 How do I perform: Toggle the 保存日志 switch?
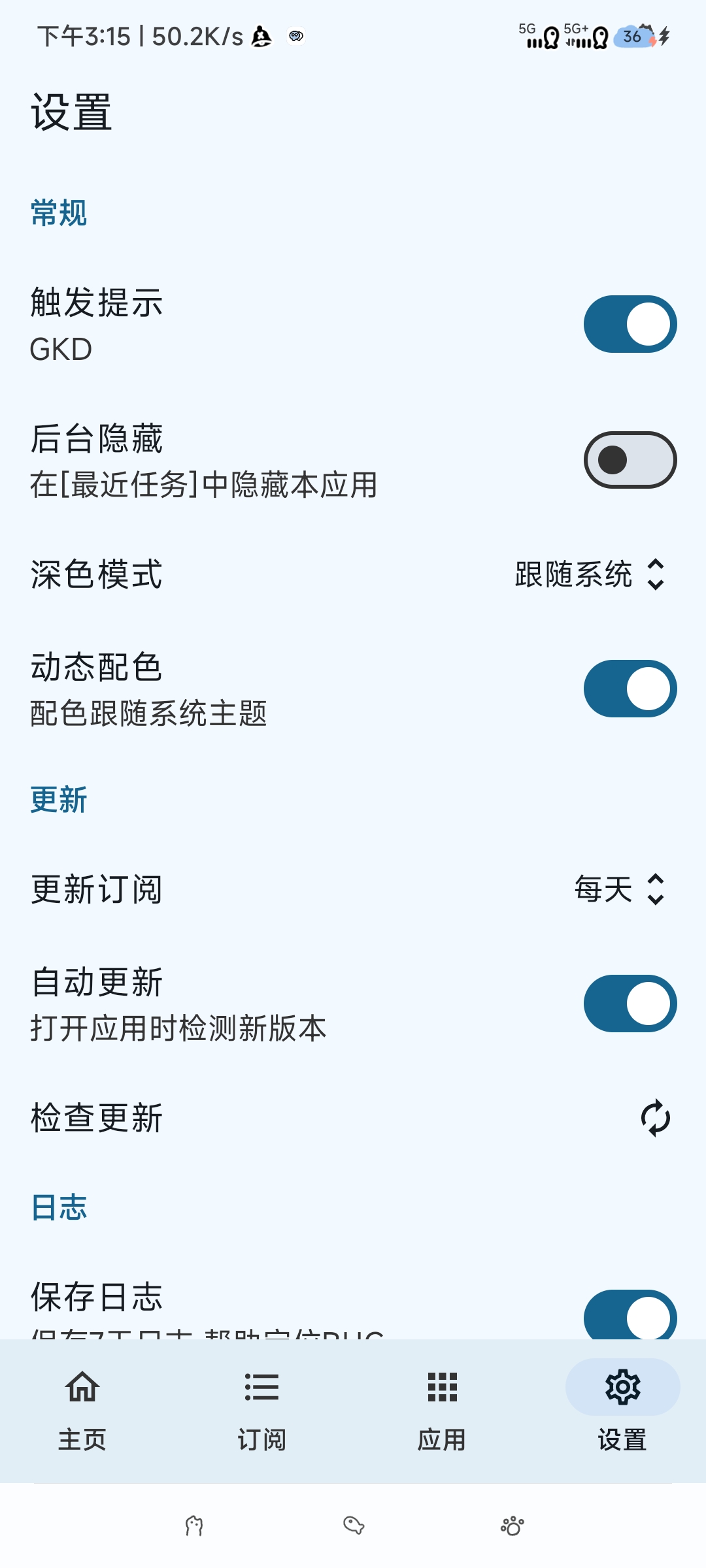click(x=630, y=1315)
